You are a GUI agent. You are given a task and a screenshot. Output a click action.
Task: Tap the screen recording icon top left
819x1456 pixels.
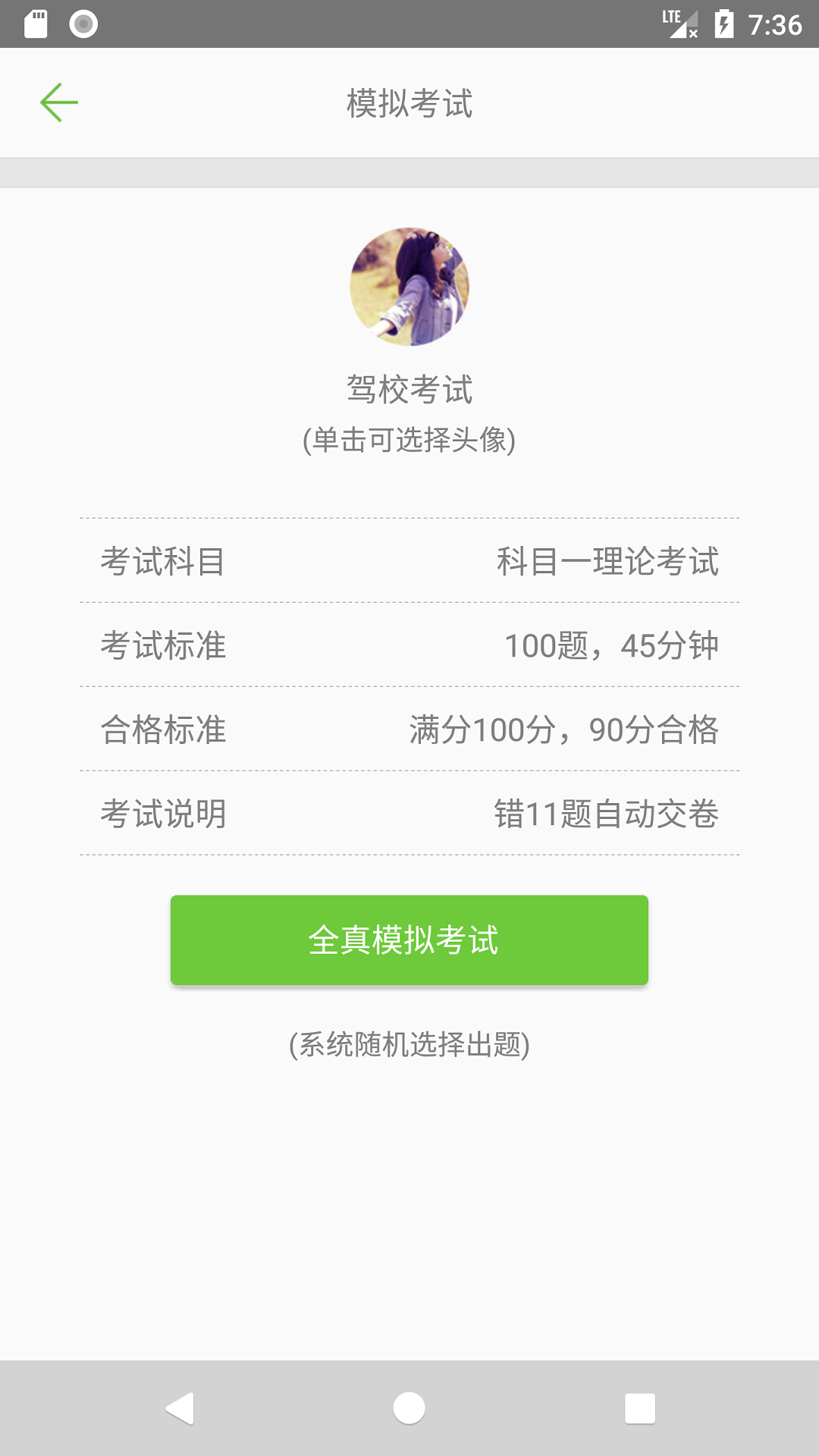(x=83, y=22)
